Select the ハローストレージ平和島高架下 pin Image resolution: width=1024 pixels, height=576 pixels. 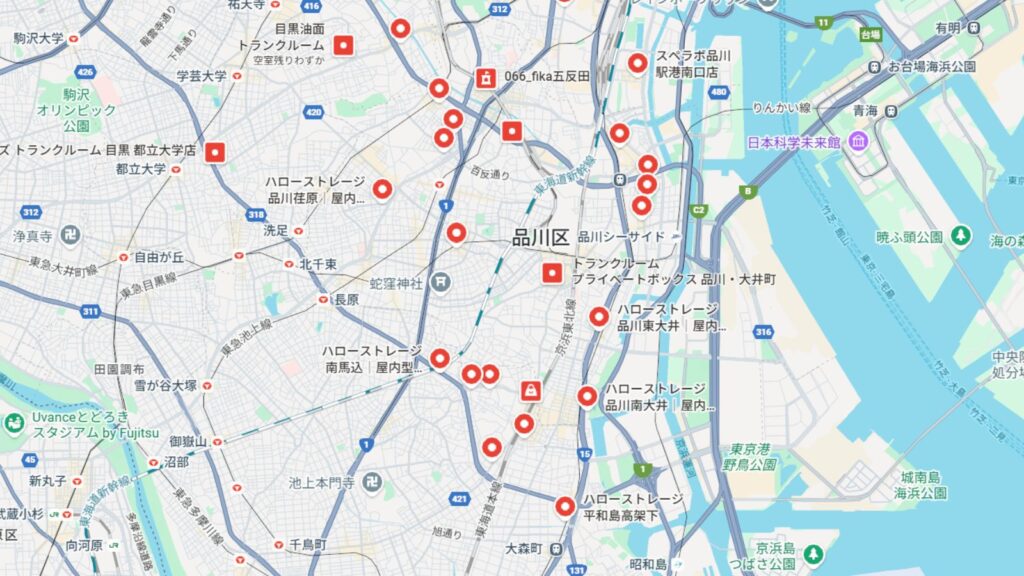click(x=565, y=506)
